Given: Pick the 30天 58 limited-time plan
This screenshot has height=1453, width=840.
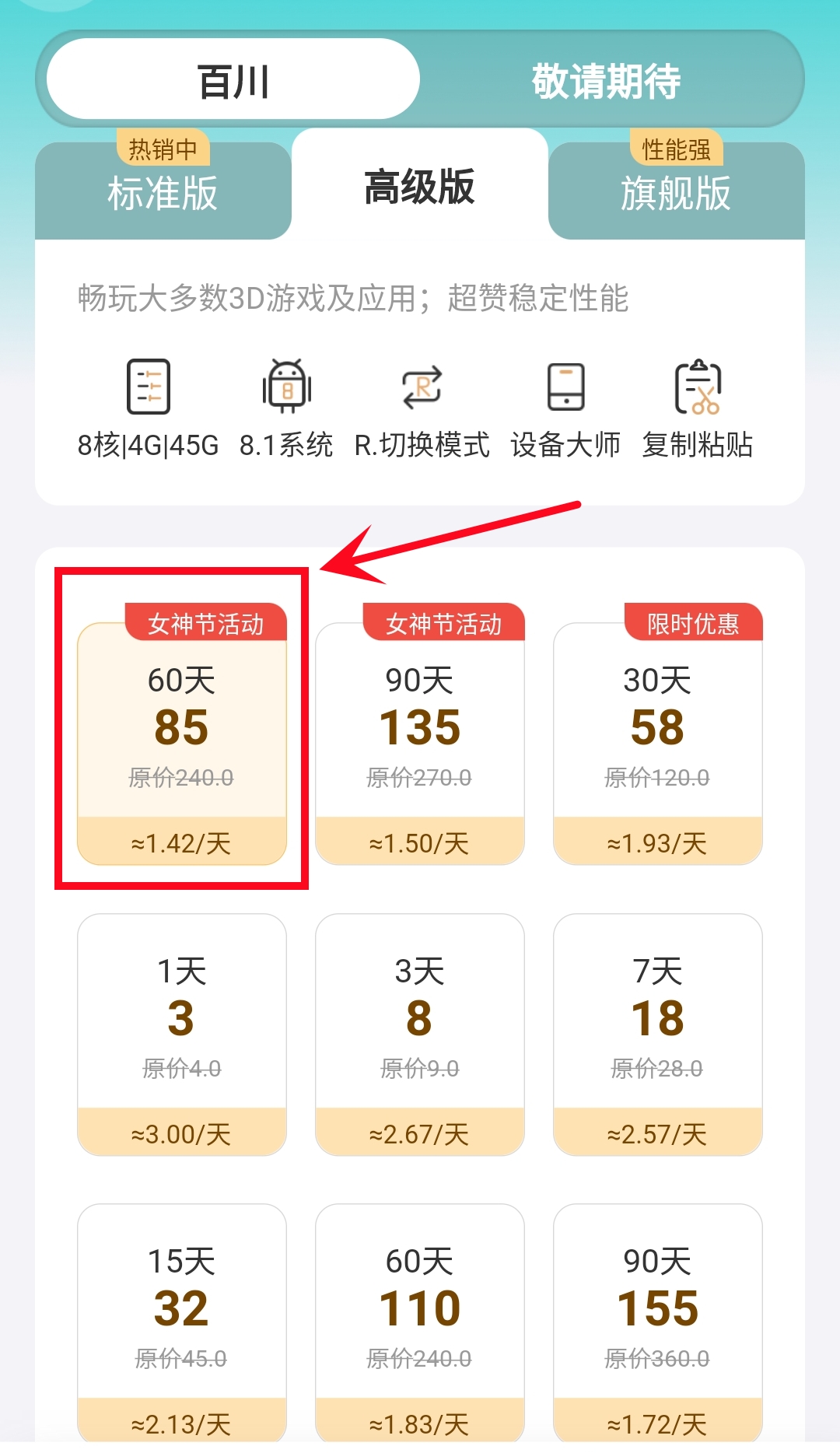Looking at the screenshot, I should (x=657, y=739).
